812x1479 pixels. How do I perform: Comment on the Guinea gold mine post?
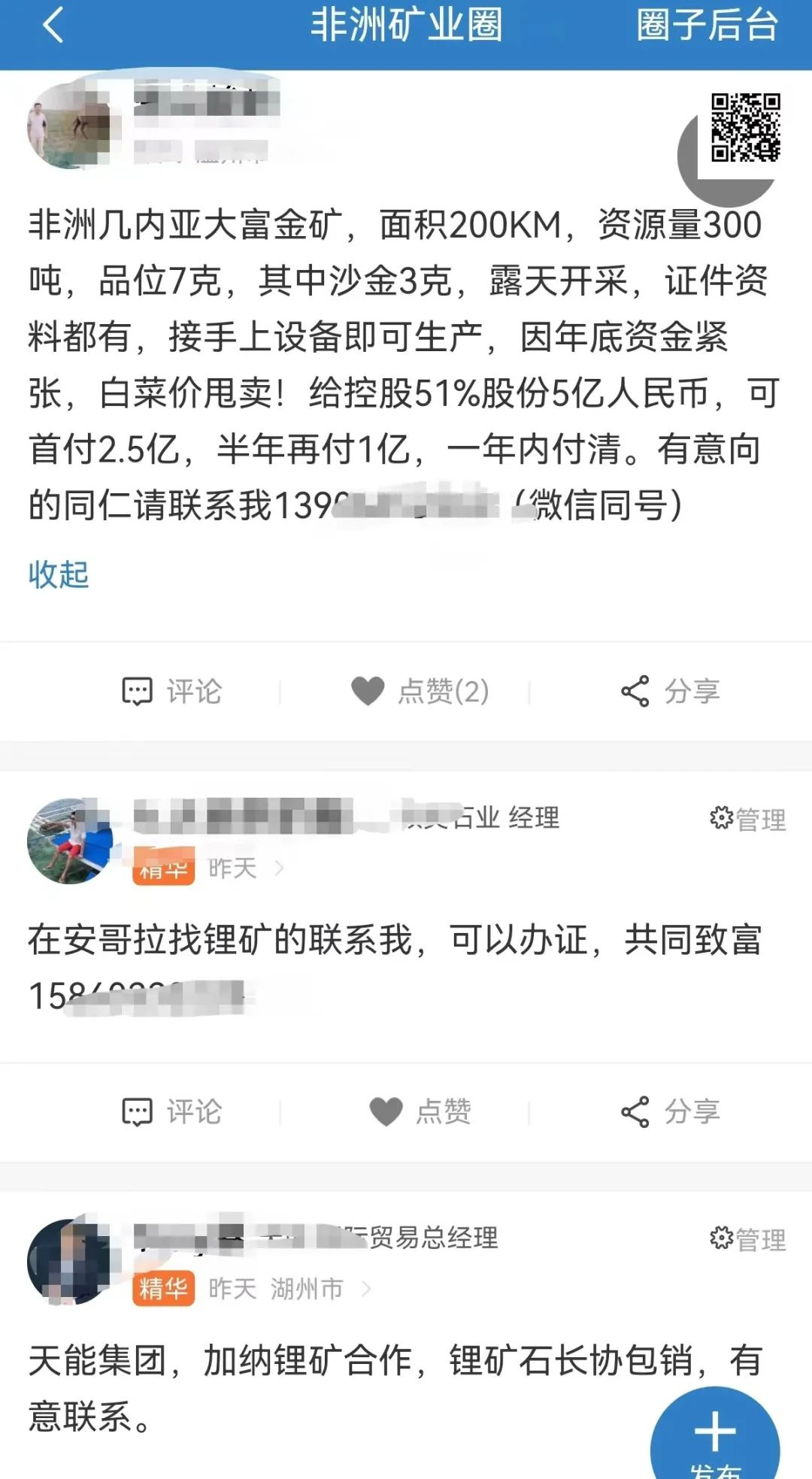pos(172,691)
